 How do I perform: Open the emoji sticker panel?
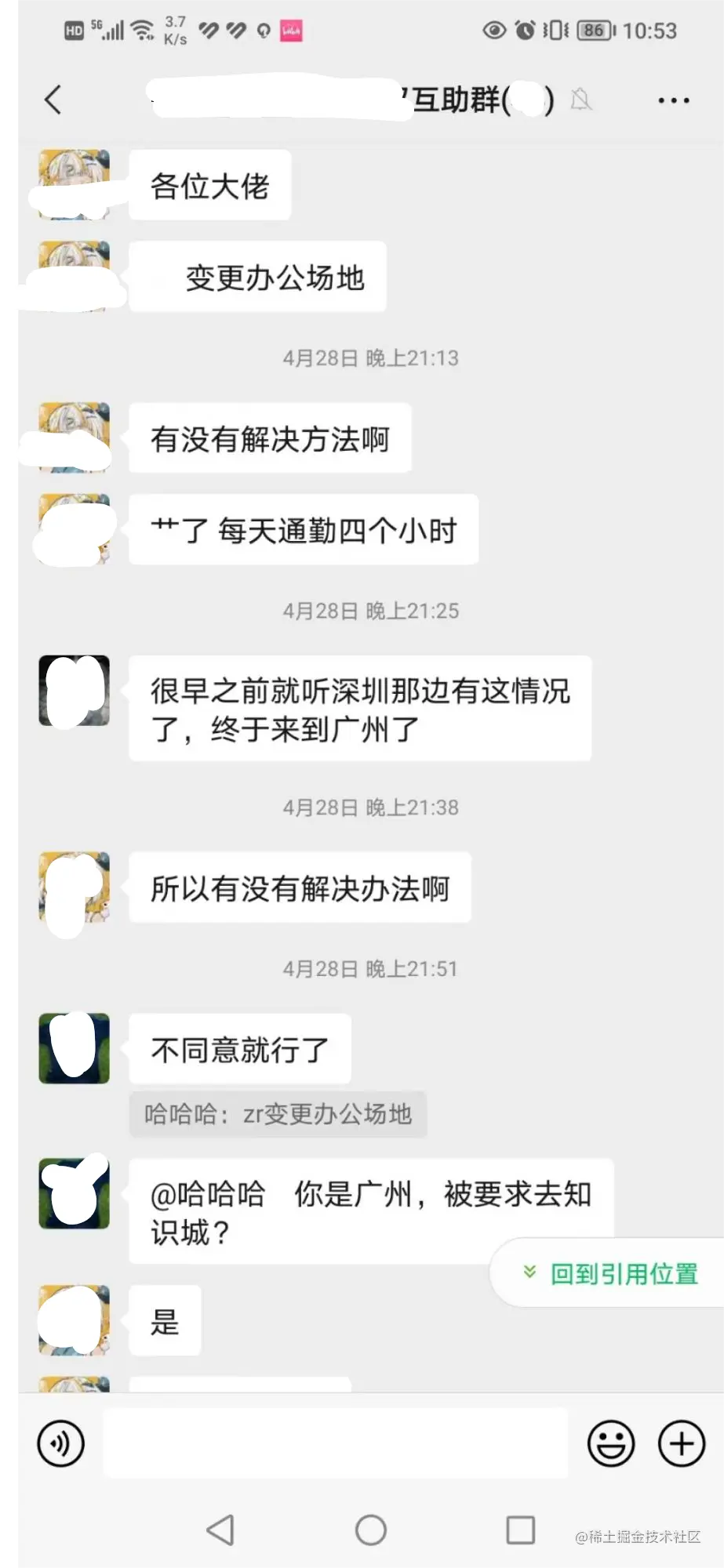coord(611,1443)
